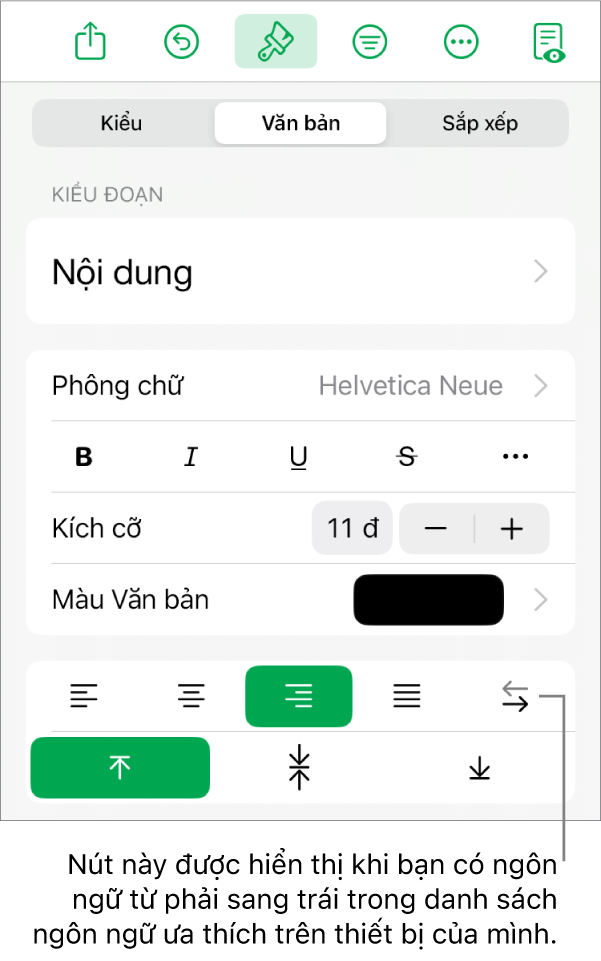The image size is (601, 961).
Task: Decrease font size with minus
Action: [x=436, y=529]
